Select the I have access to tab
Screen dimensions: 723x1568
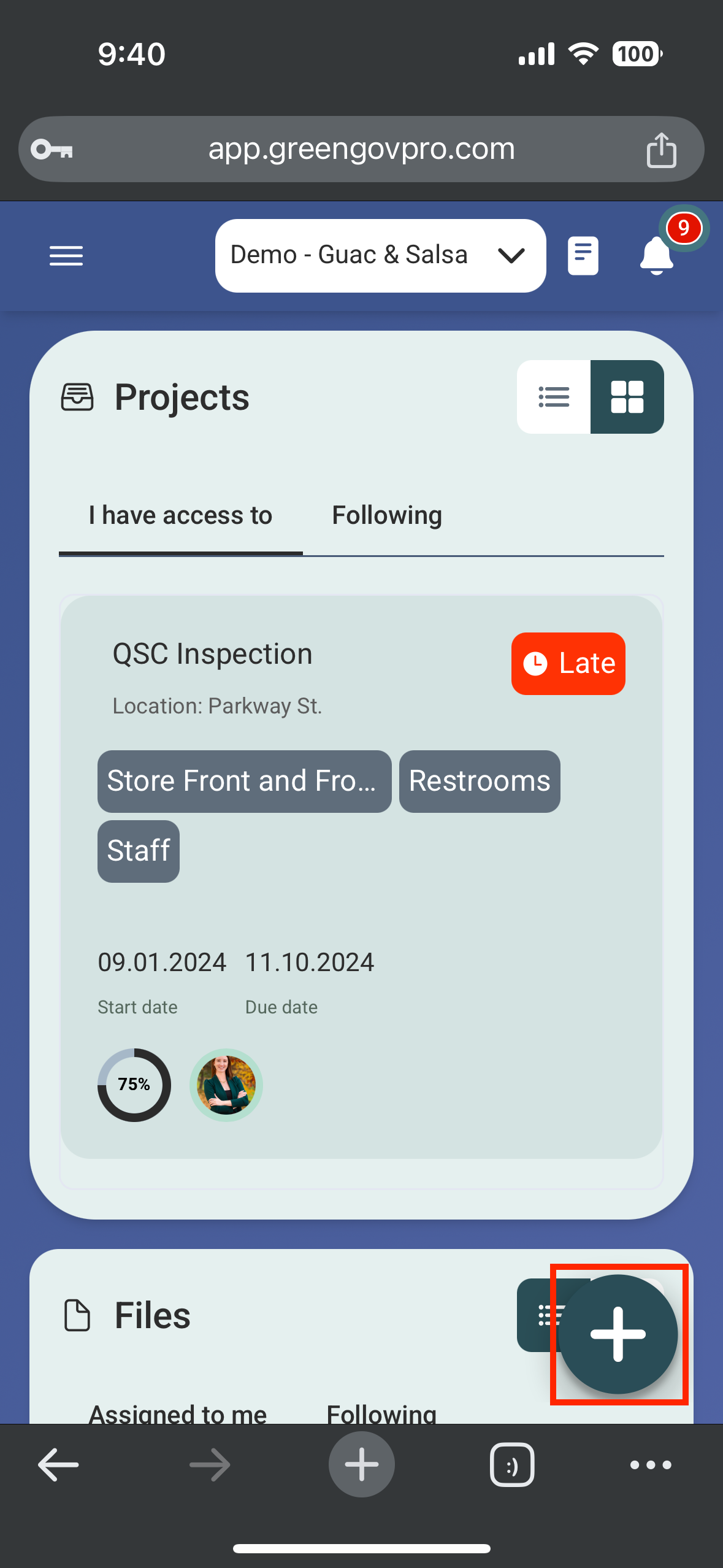[180, 515]
